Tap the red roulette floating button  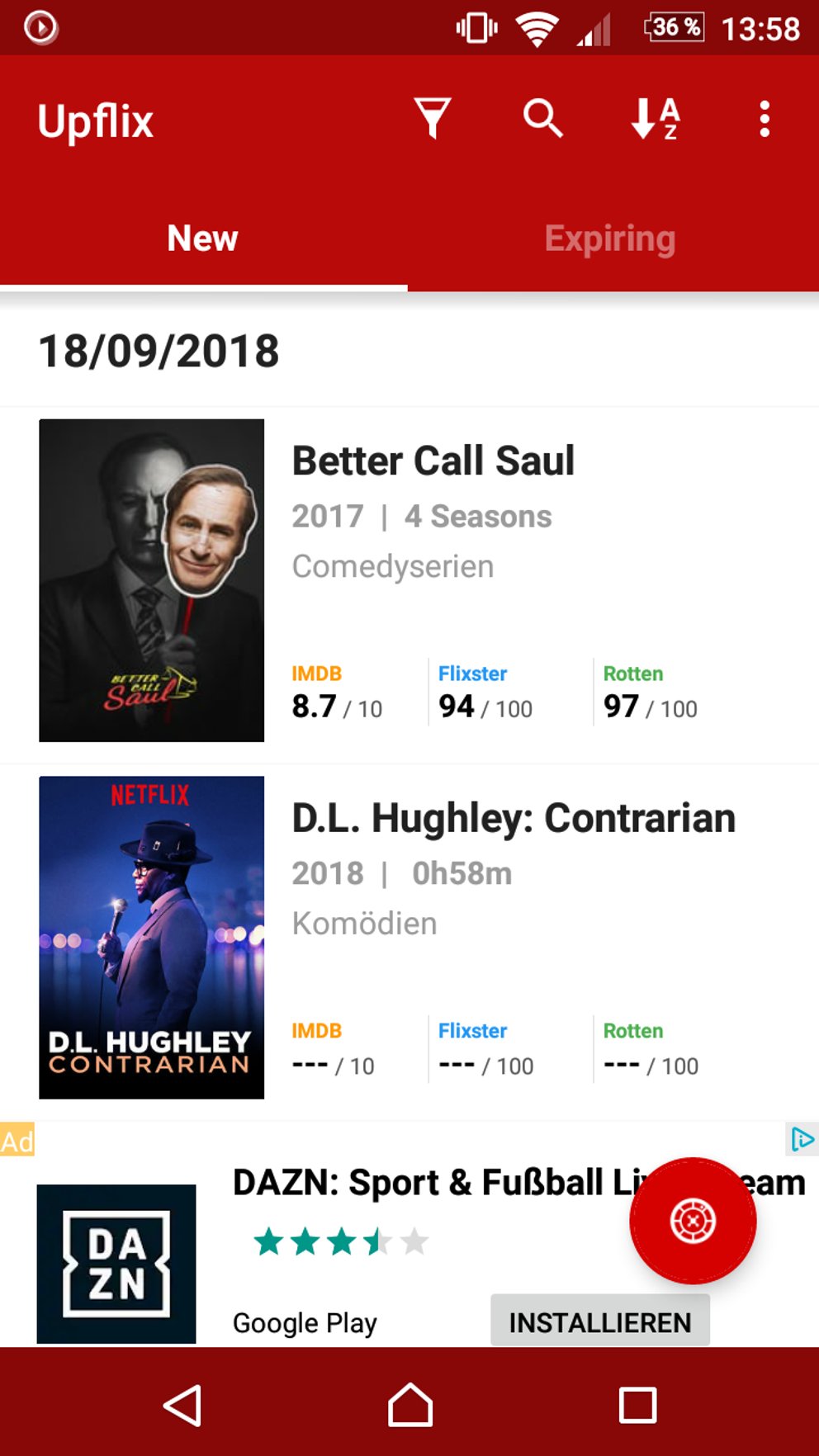click(x=693, y=1221)
